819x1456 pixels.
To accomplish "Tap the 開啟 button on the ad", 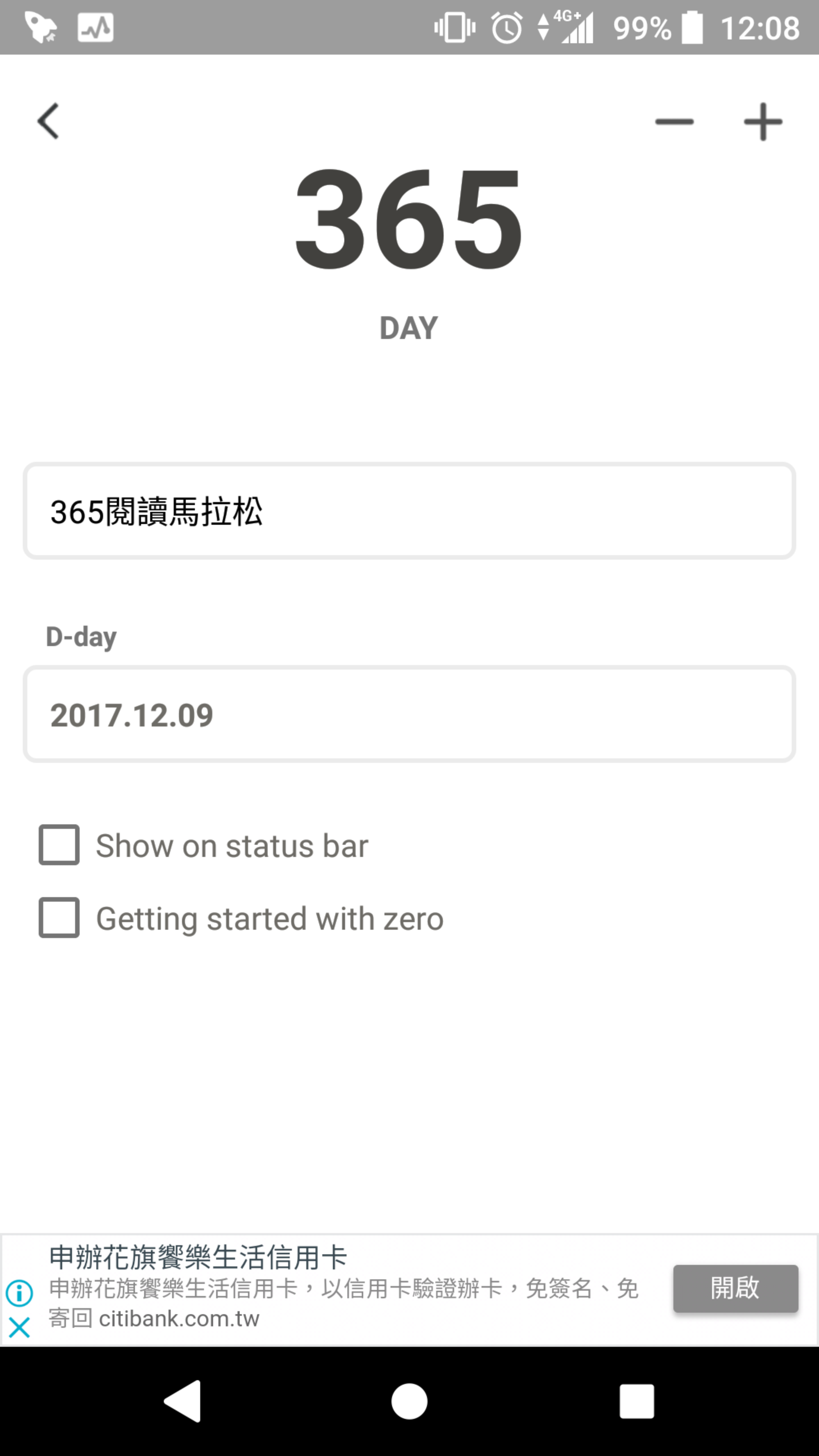I will click(735, 1289).
